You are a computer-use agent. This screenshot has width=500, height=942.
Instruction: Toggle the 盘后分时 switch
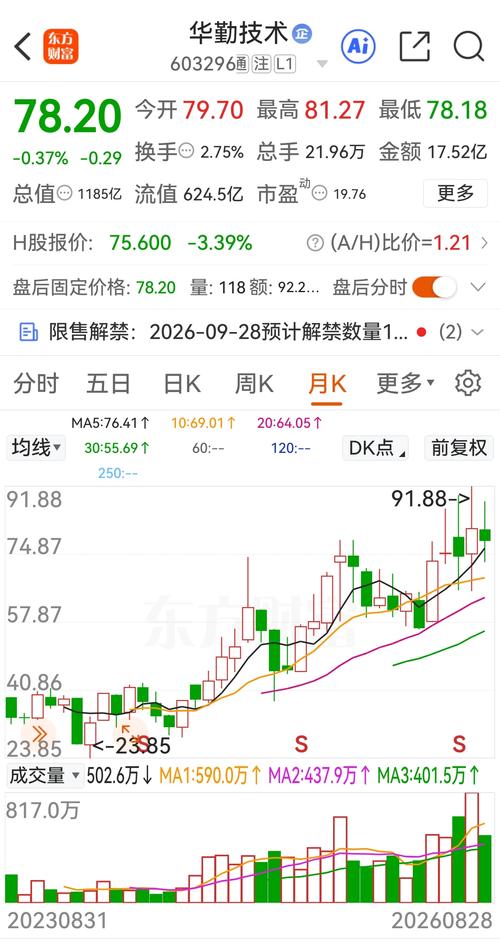tap(434, 287)
